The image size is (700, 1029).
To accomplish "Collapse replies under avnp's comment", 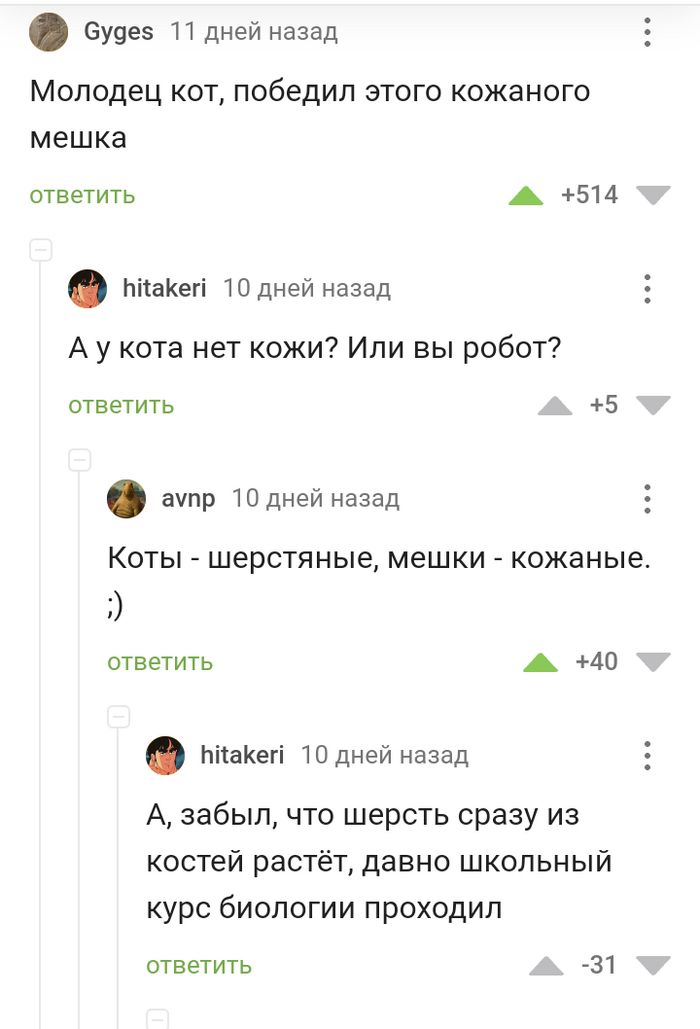I will (x=118, y=716).
